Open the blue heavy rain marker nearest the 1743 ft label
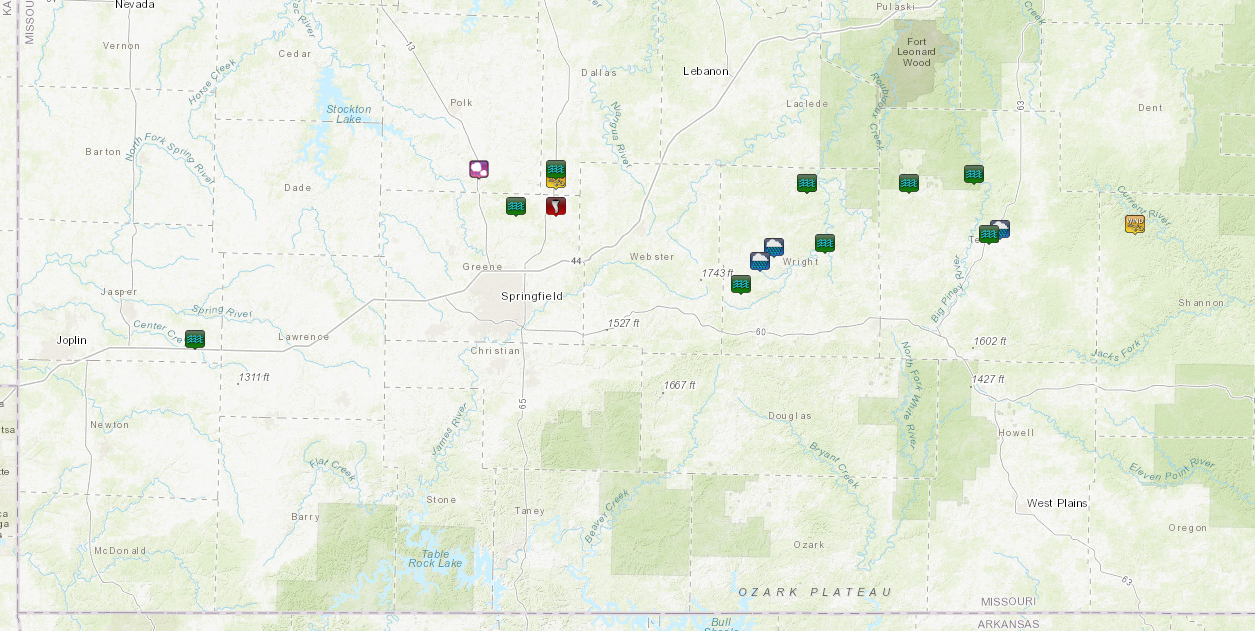Image resolution: width=1255 pixels, height=631 pixels. 760,261
